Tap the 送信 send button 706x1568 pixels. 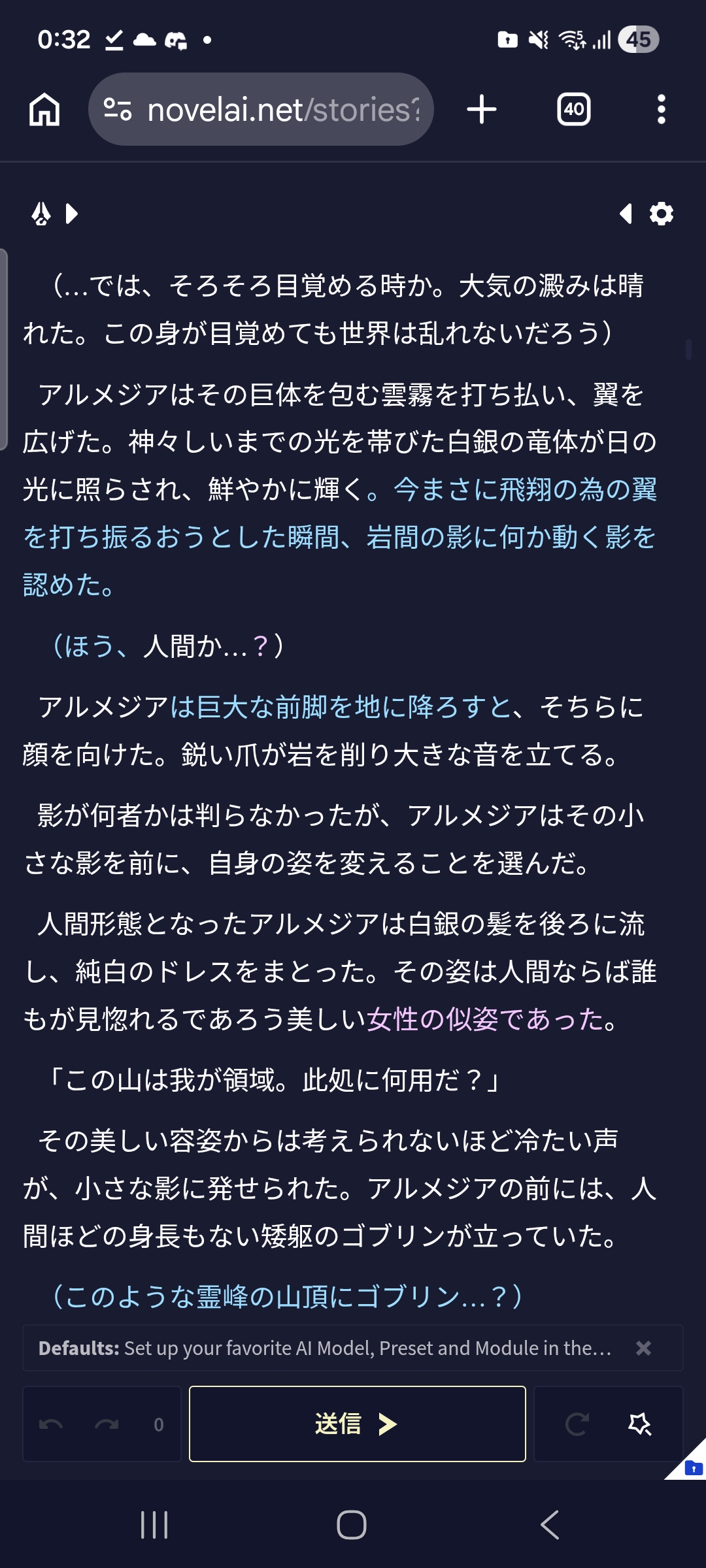358,1424
